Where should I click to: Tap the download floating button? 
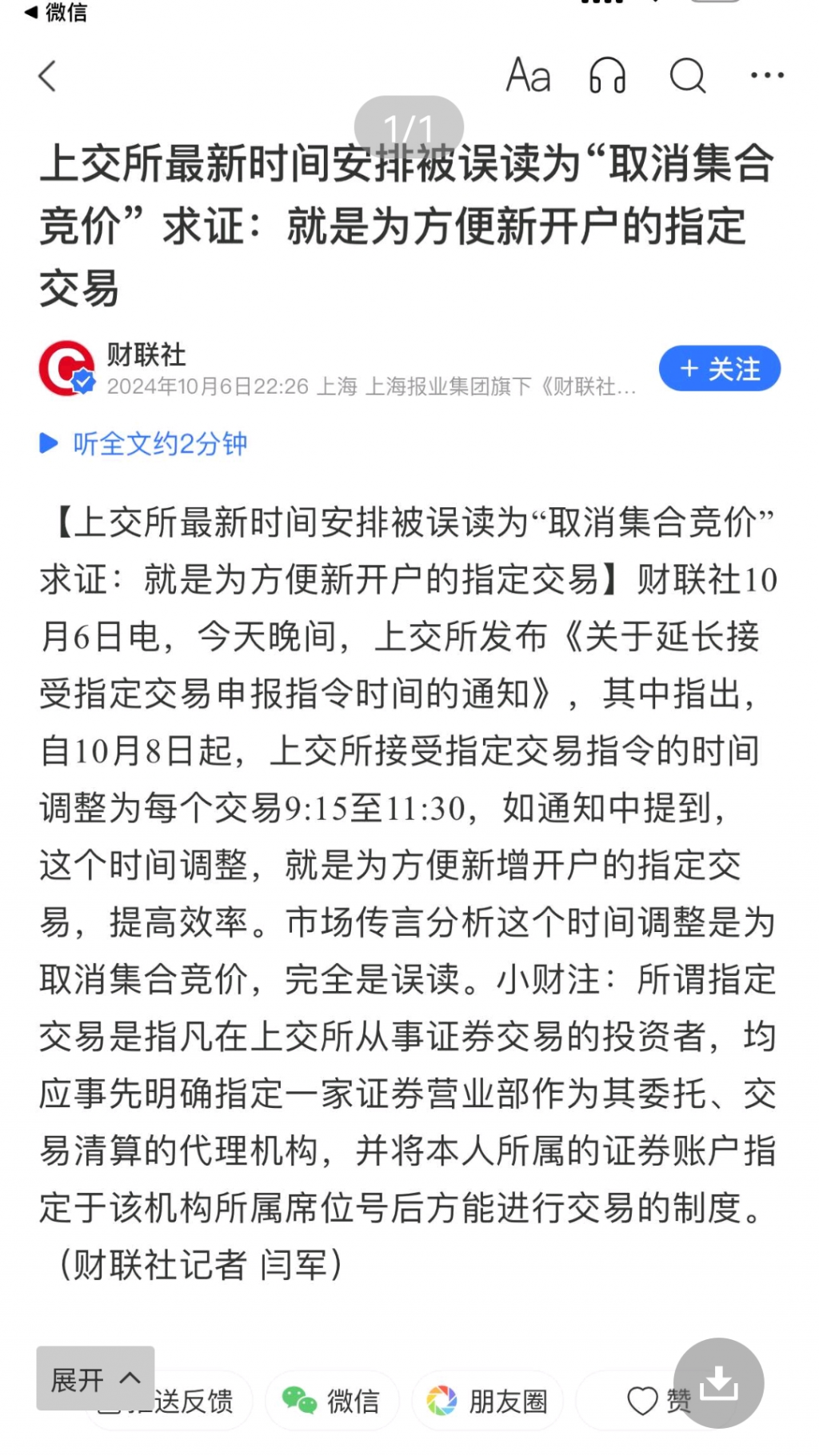coord(718,1382)
